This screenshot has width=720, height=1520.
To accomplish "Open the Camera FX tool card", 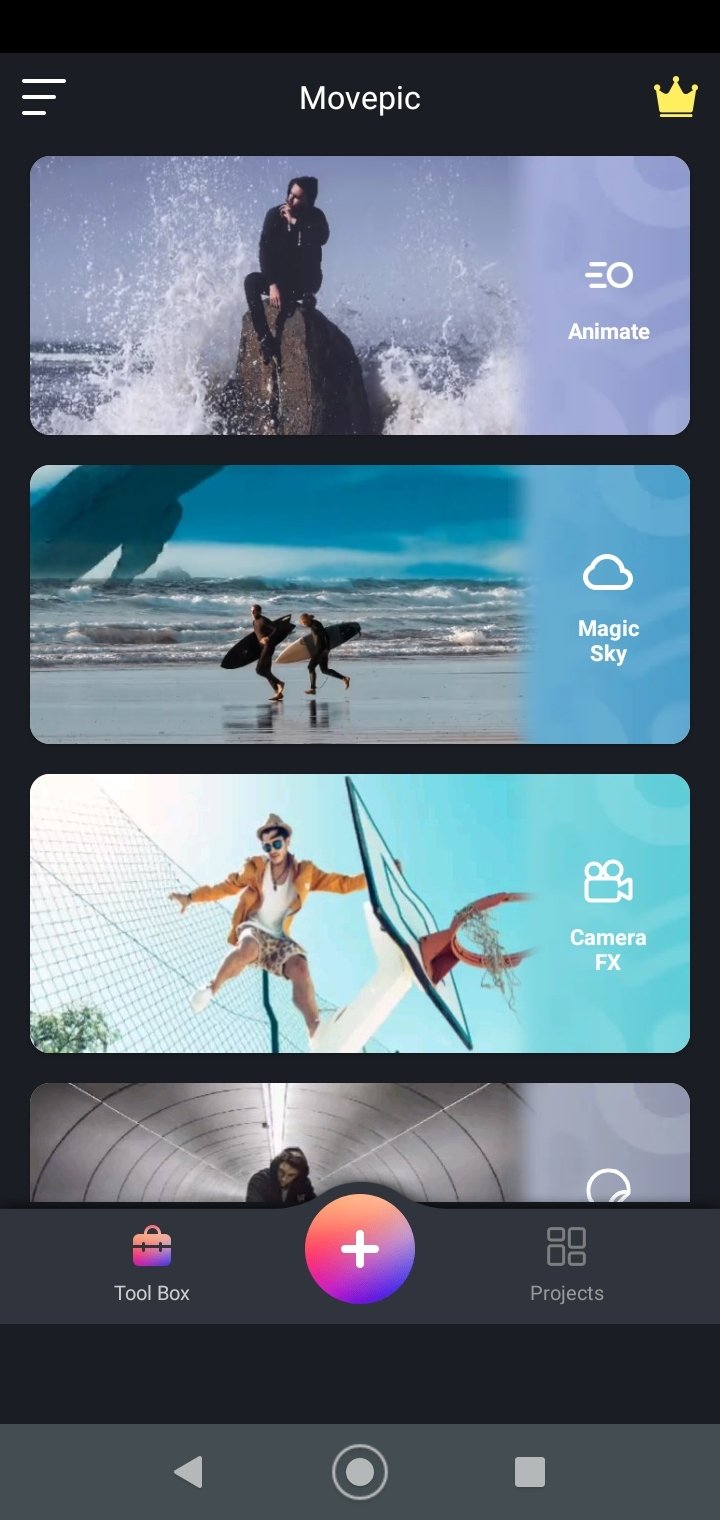I will point(360,913).
